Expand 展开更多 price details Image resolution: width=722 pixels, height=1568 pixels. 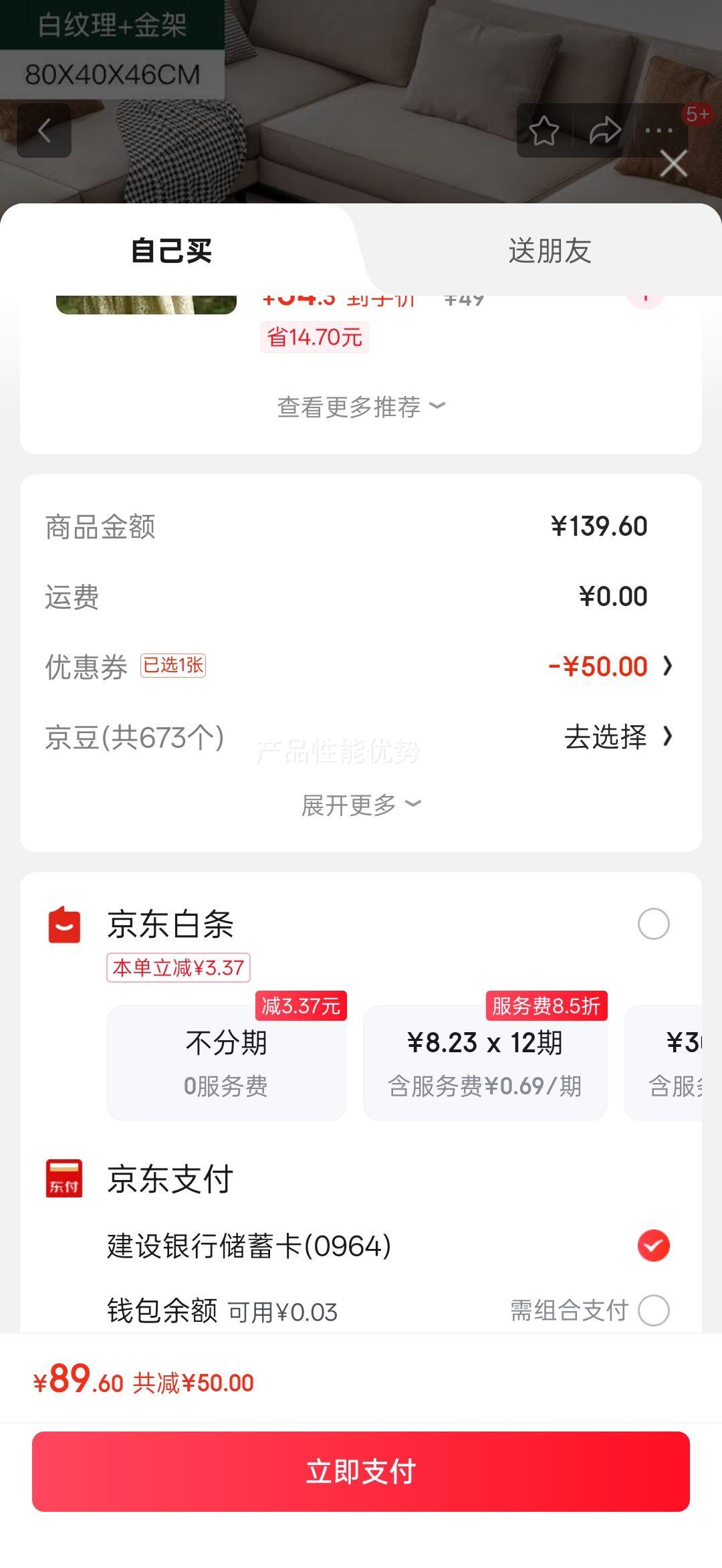pyautogui.click(x=361, y=805)
